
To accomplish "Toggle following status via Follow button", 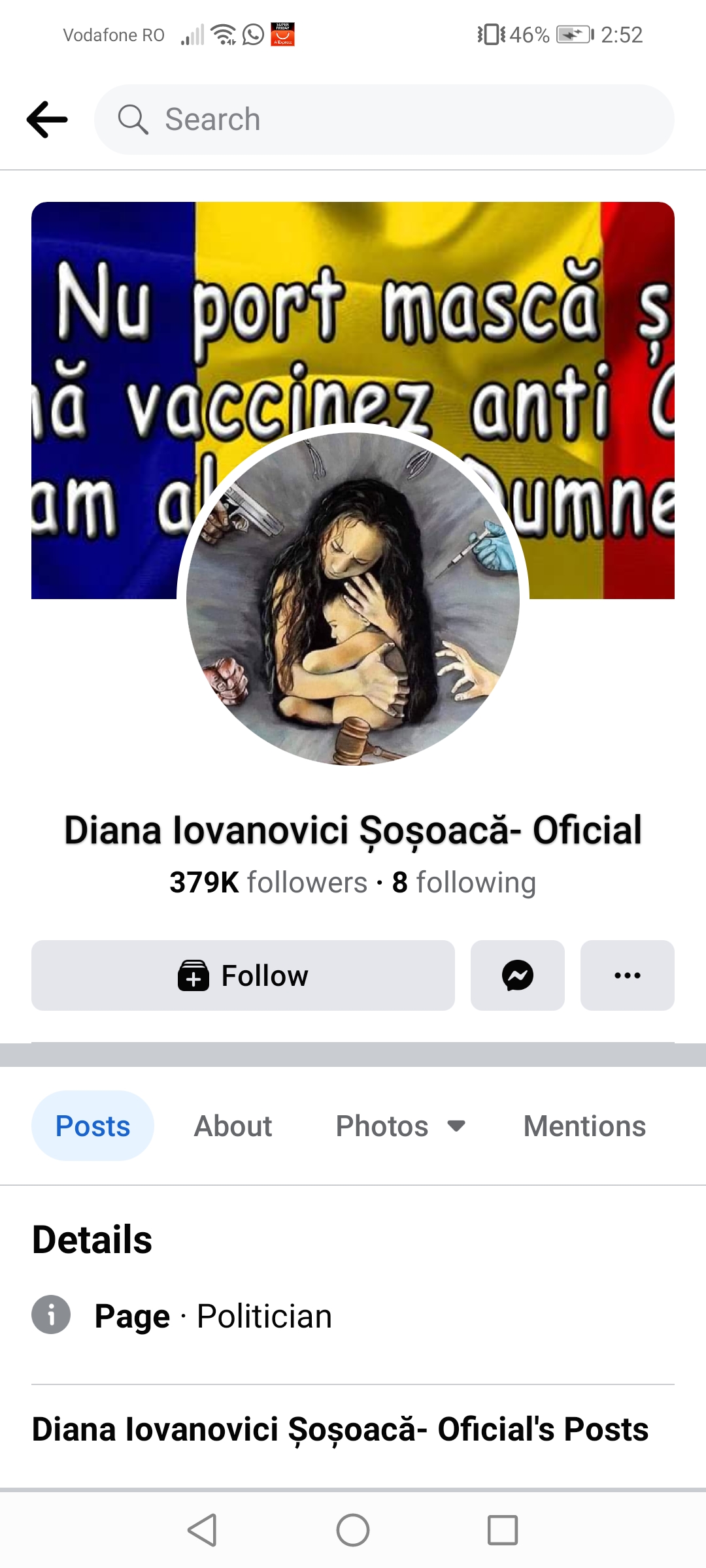I will pos(243,975).
